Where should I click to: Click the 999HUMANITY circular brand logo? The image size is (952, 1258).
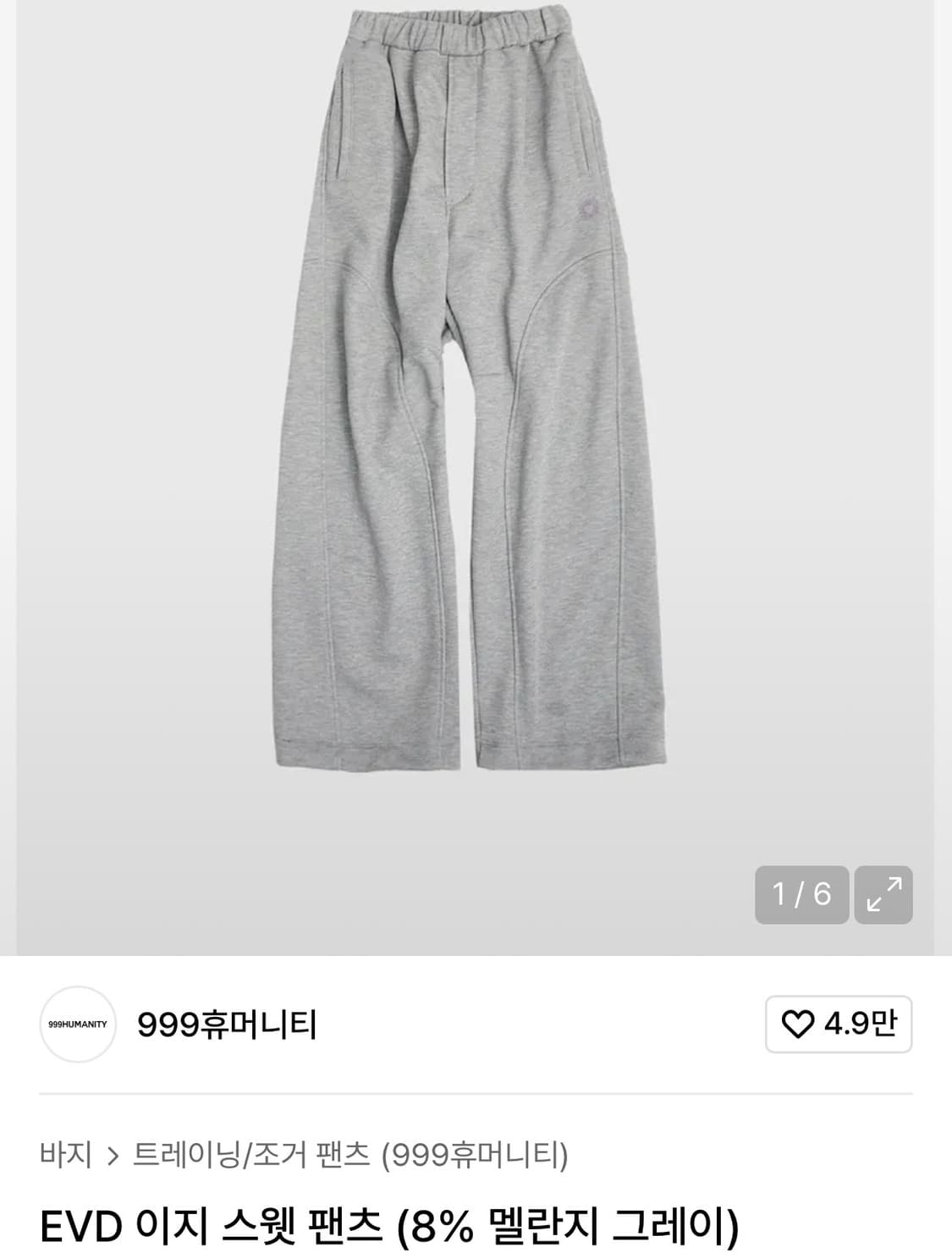tap(76, 1024)
